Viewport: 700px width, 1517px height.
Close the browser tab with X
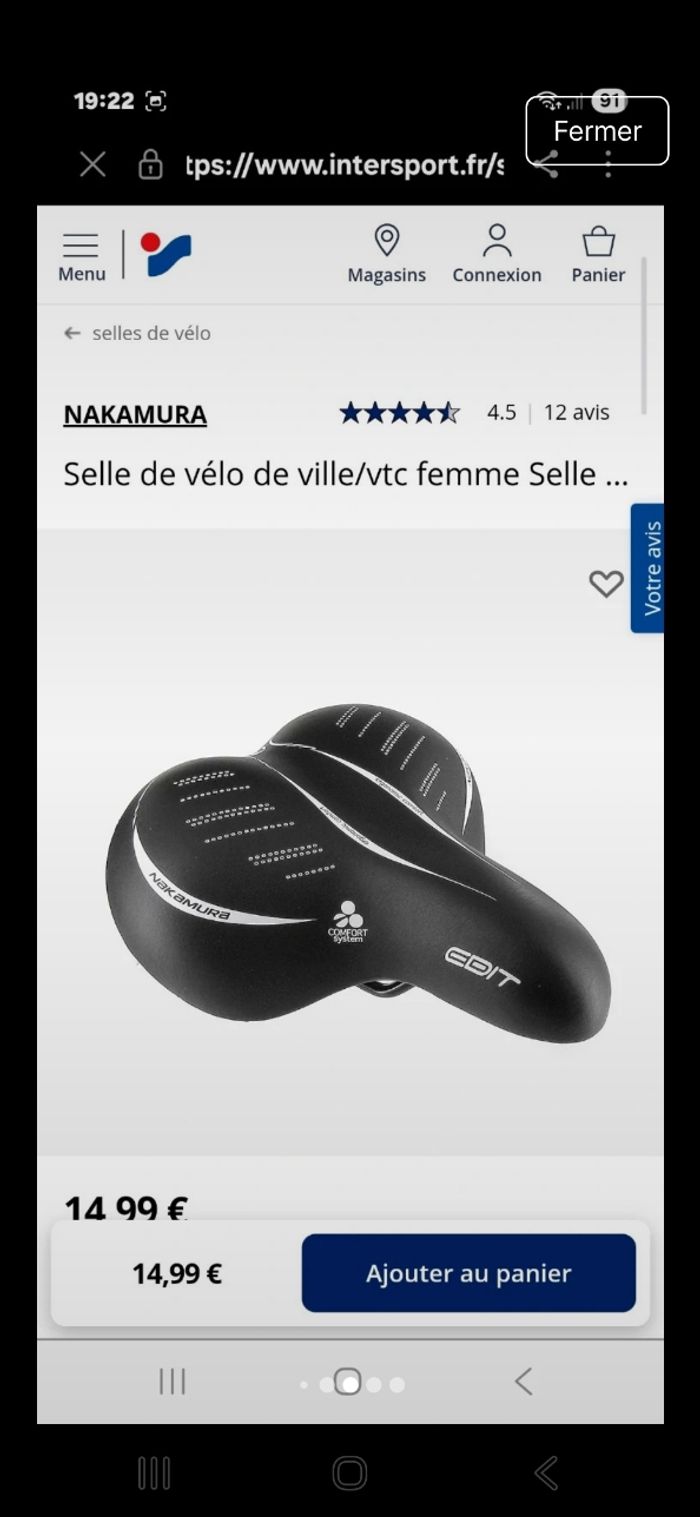click(x=92, y=165)
